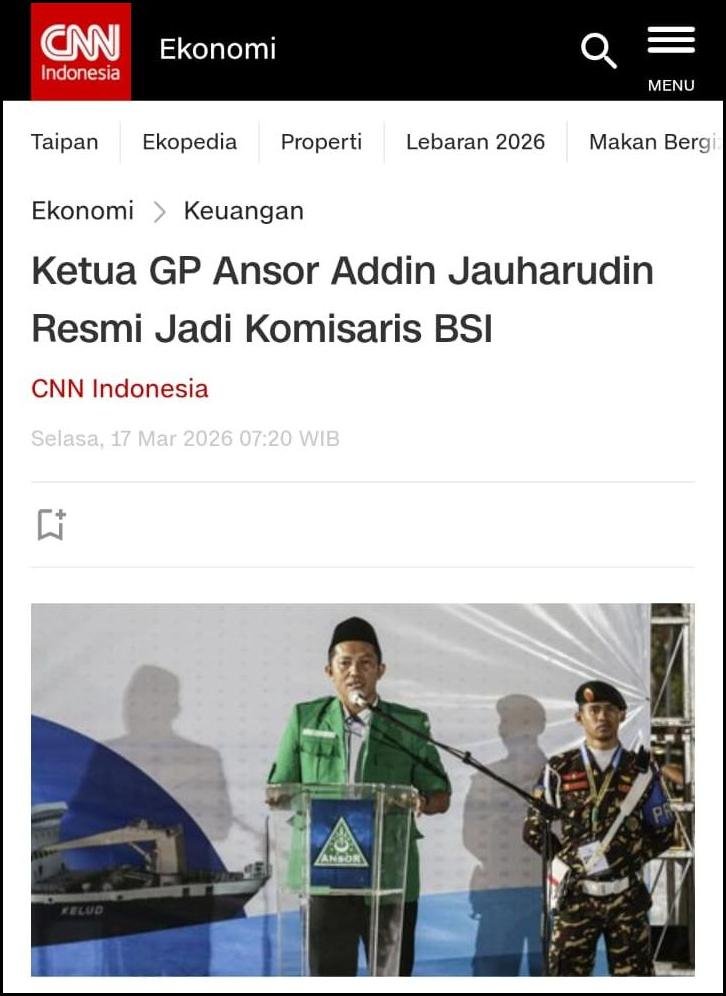
Task: Open the hamburger MENU
Action: click(x=671, y=53)
